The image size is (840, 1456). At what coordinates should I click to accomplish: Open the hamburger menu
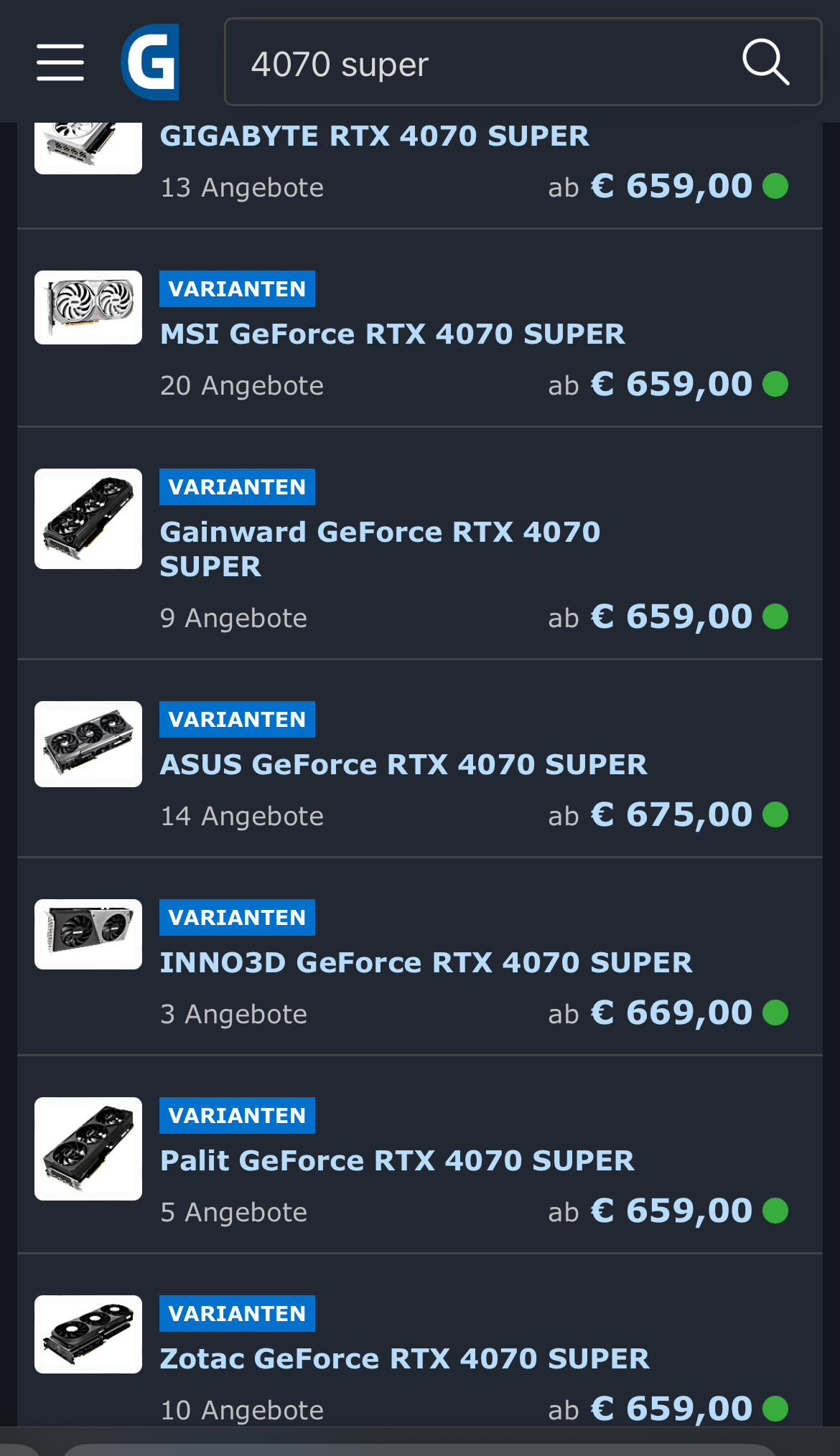coord(60,62)
